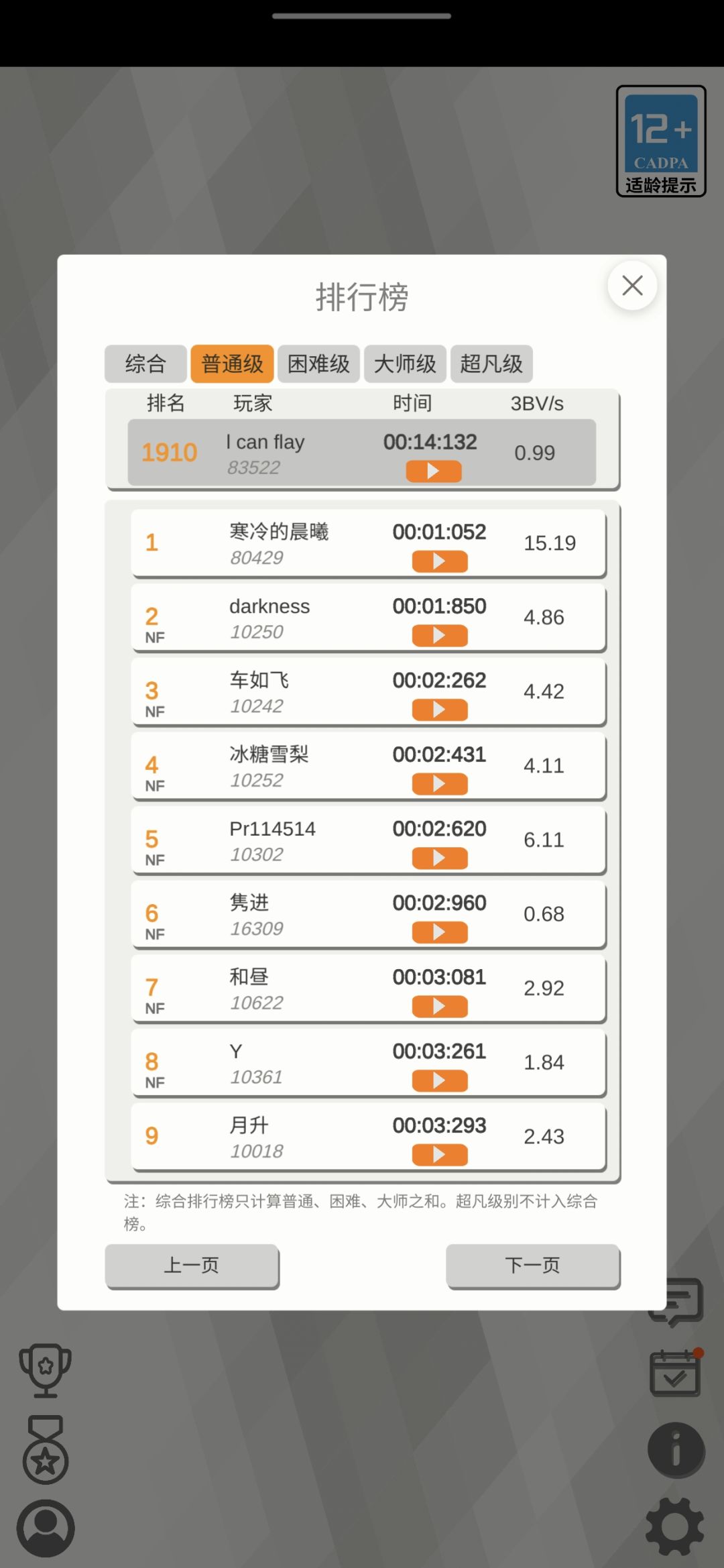Go to the next page with 下一页
This screenshot has height=1568, width=724.
pyautogui.click(x=533, y=1266)
